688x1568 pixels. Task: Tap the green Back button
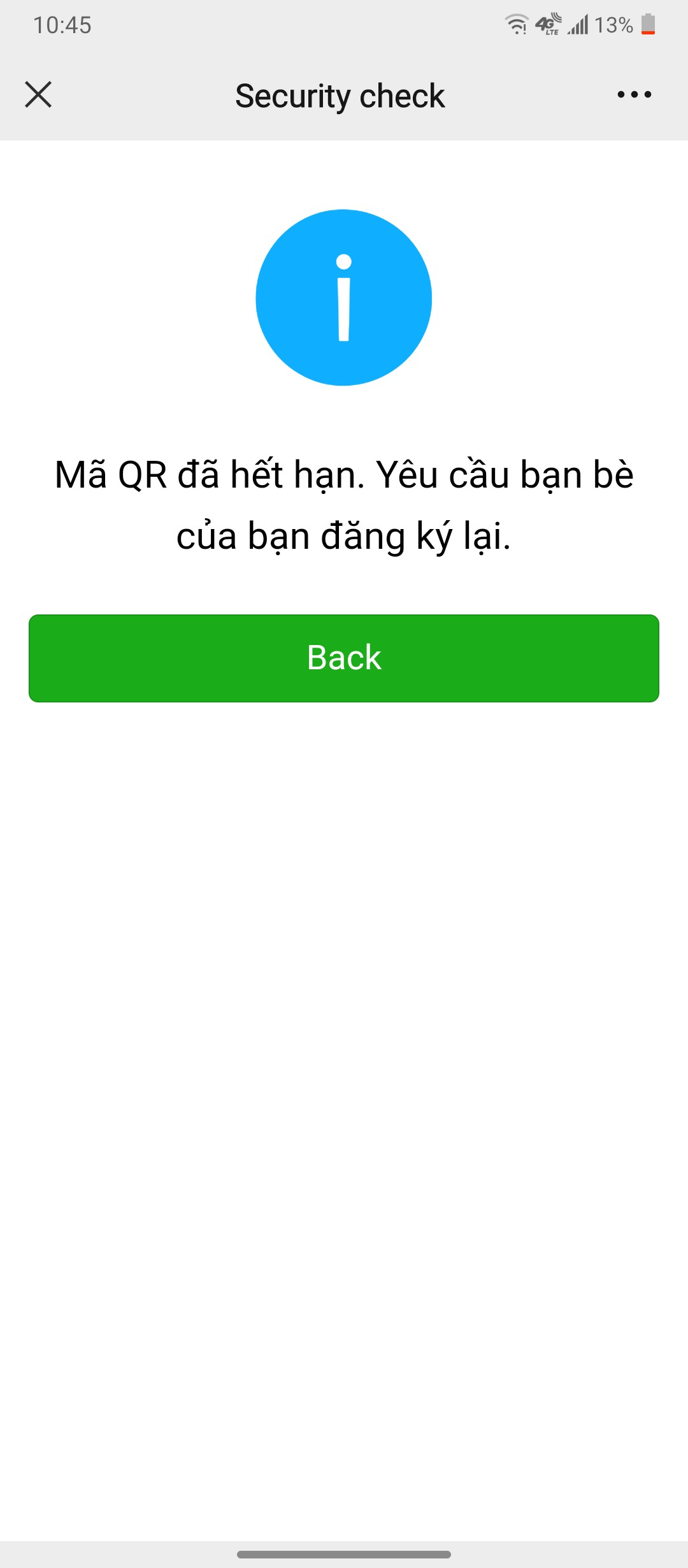click(344, 658)
